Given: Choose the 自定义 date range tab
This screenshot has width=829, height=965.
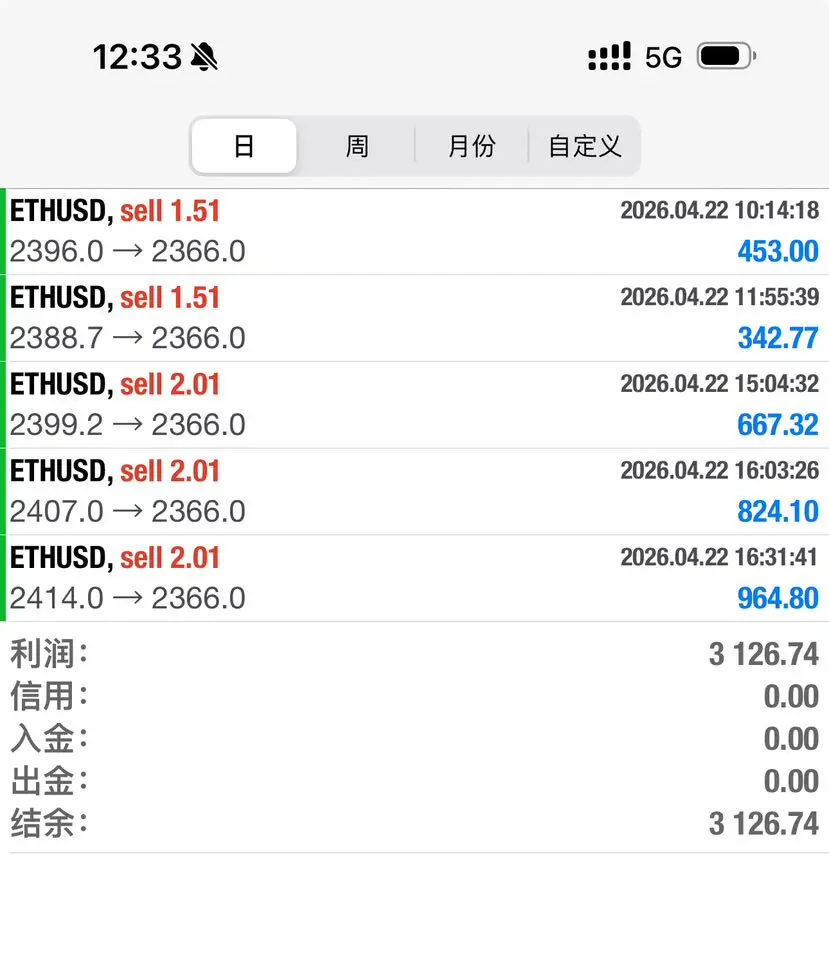Looking at the screenshot, I should (x=585, y=146).
